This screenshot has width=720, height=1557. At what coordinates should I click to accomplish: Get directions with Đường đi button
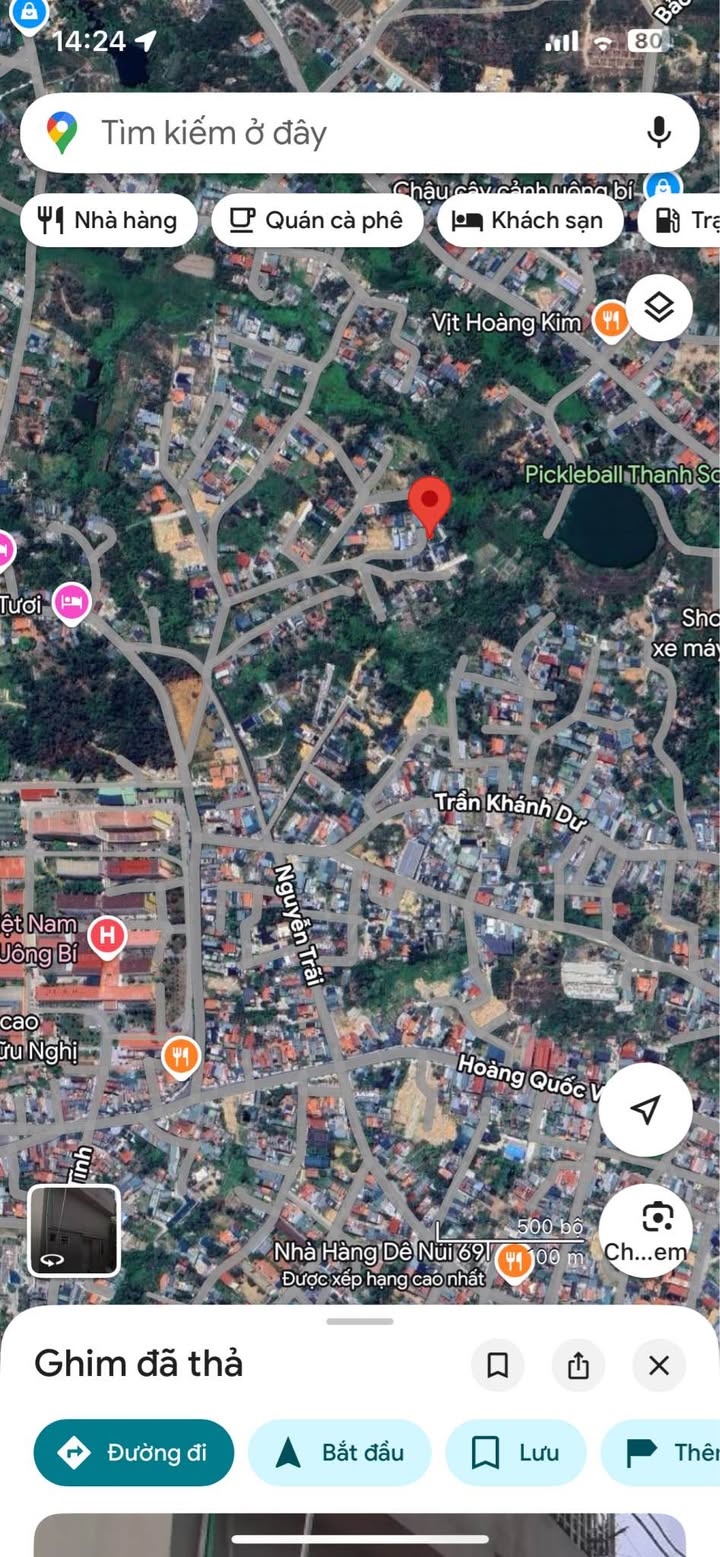point(134,1452)
